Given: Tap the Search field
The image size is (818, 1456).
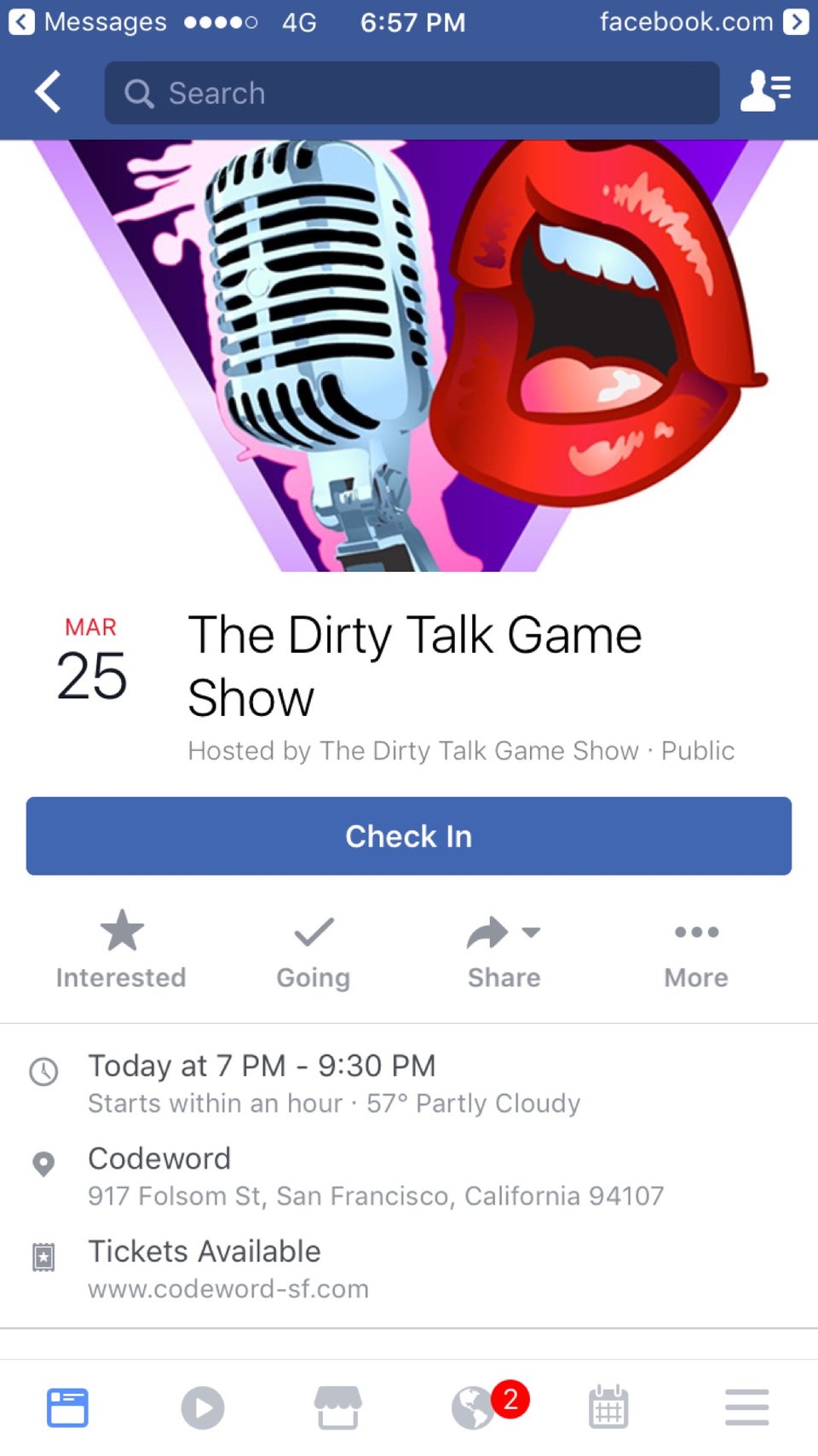Looking at the screenshot, I should tap(412, 93).
